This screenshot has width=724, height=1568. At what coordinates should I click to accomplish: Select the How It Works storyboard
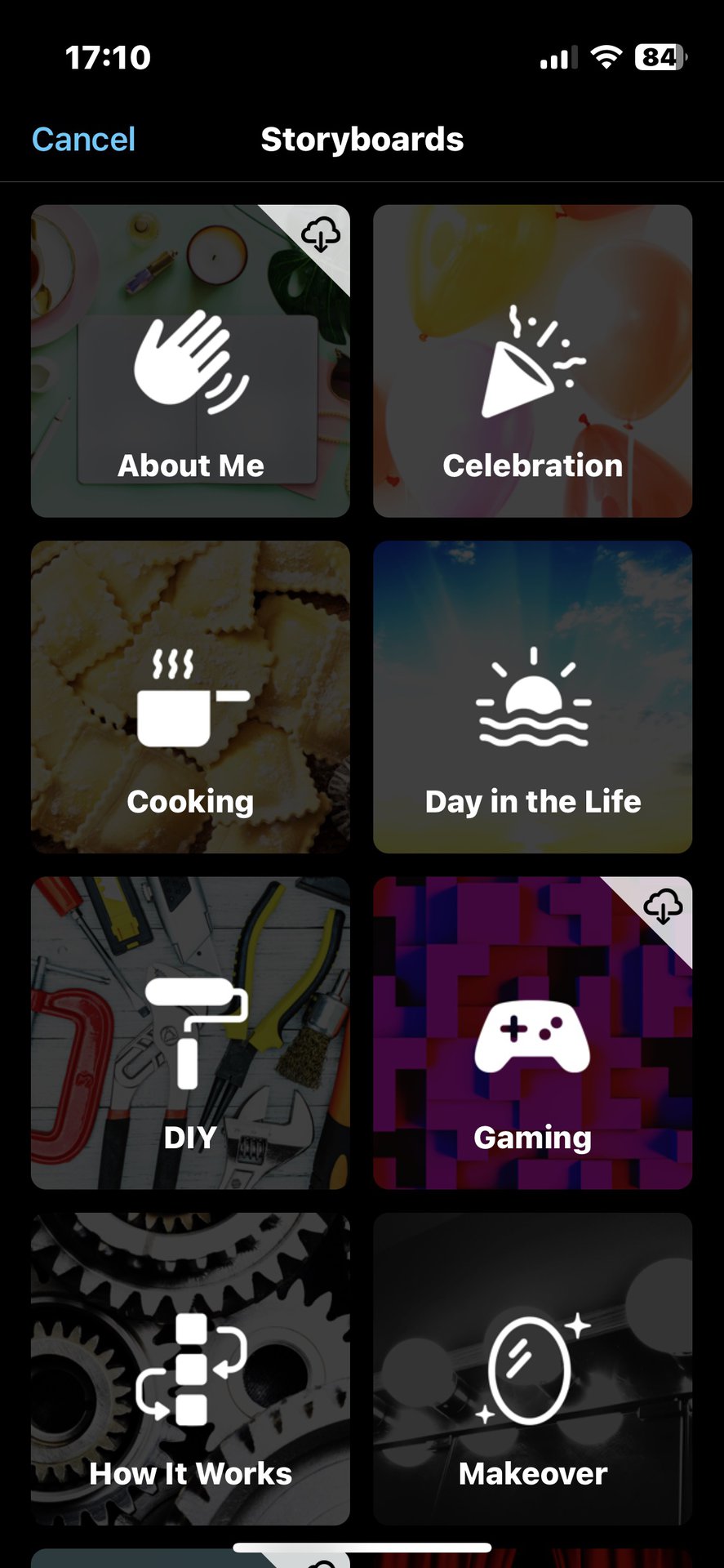tap(190, 1369)
